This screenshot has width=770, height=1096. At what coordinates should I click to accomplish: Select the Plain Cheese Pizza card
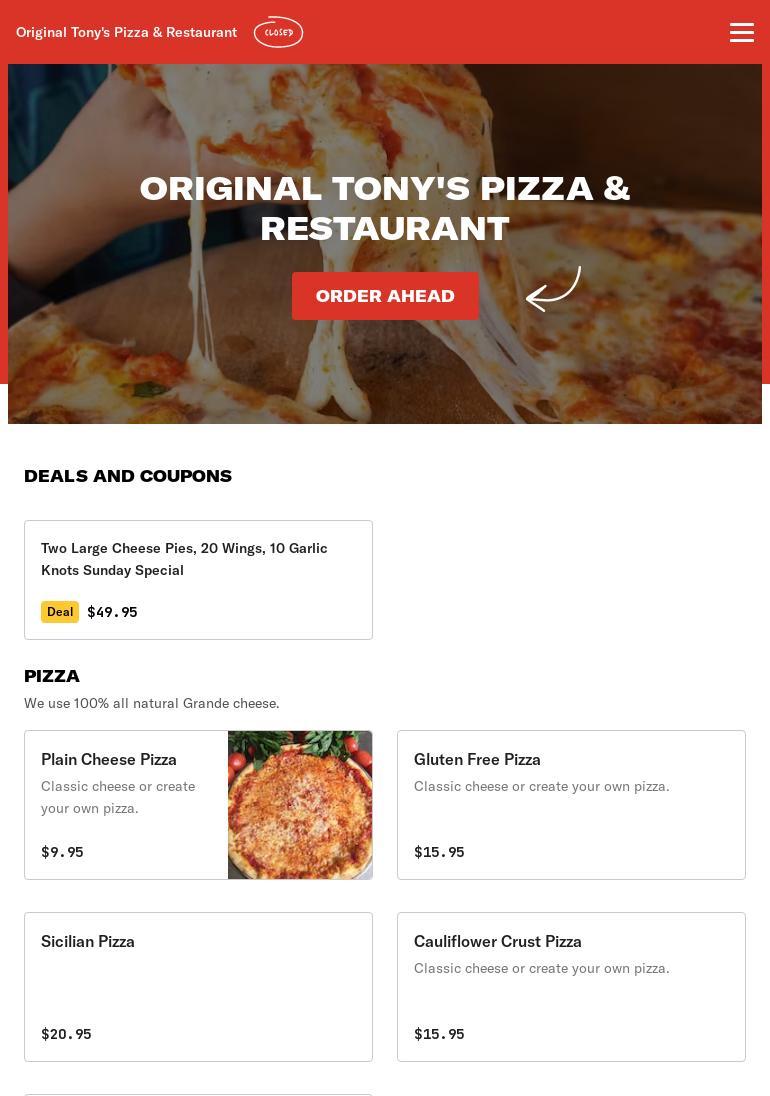(198, 804)
